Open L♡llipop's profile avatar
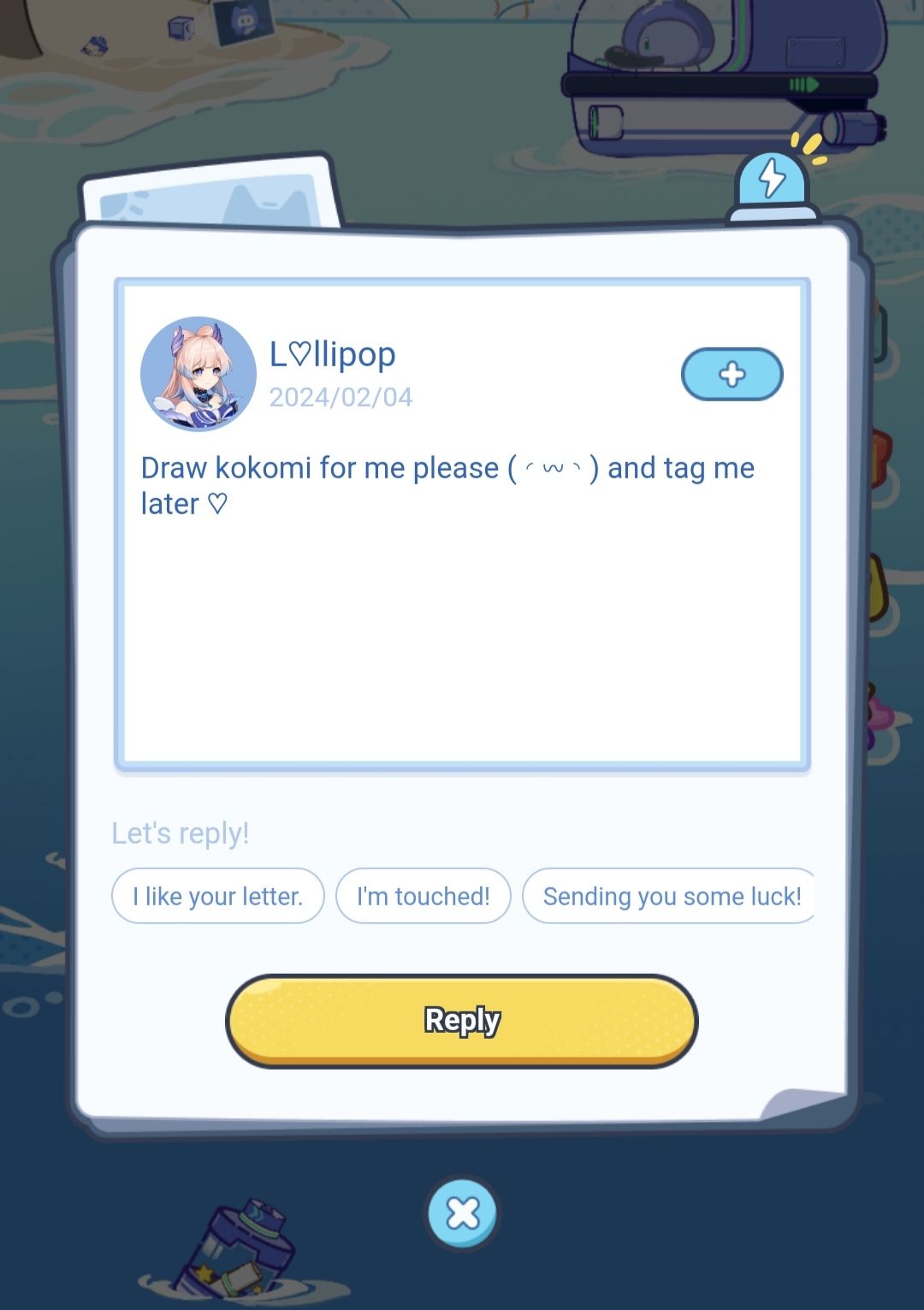924x1310 pixels. click(x=198, y=374)
